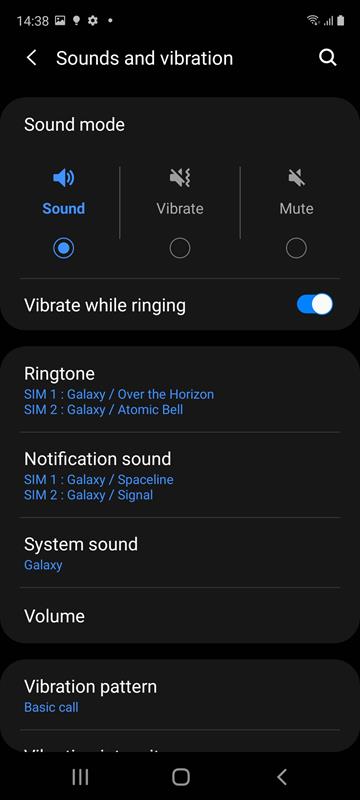The height and width of the screenshot is (800, 360).
Task: Go back from Sounds and vibration
Action: (x=32, y=58)
